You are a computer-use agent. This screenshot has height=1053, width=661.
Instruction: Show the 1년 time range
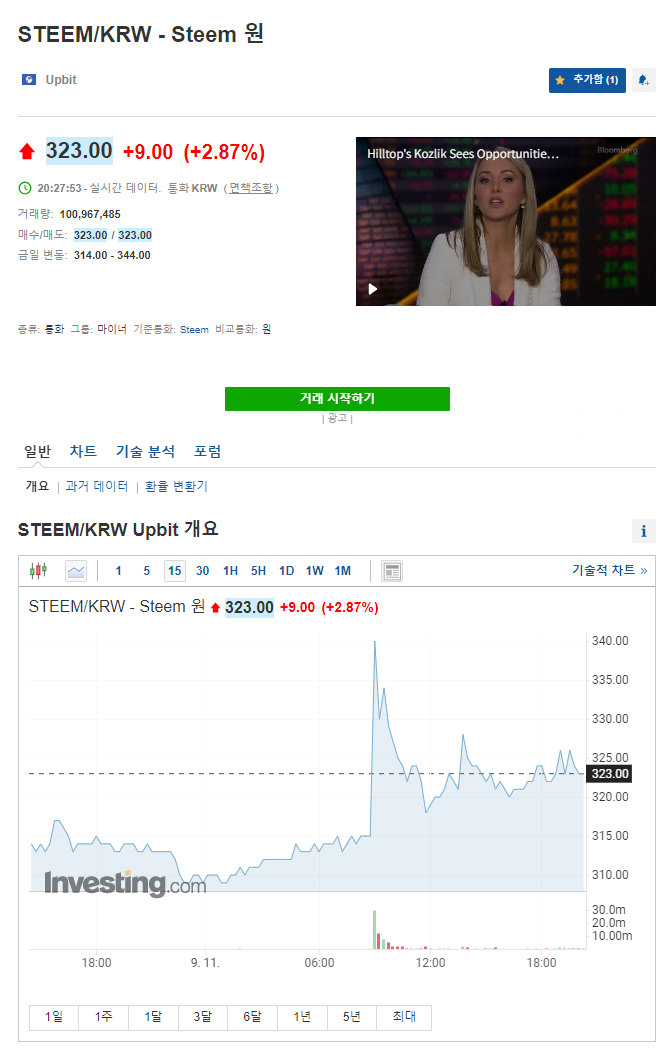pos(302,1017)
